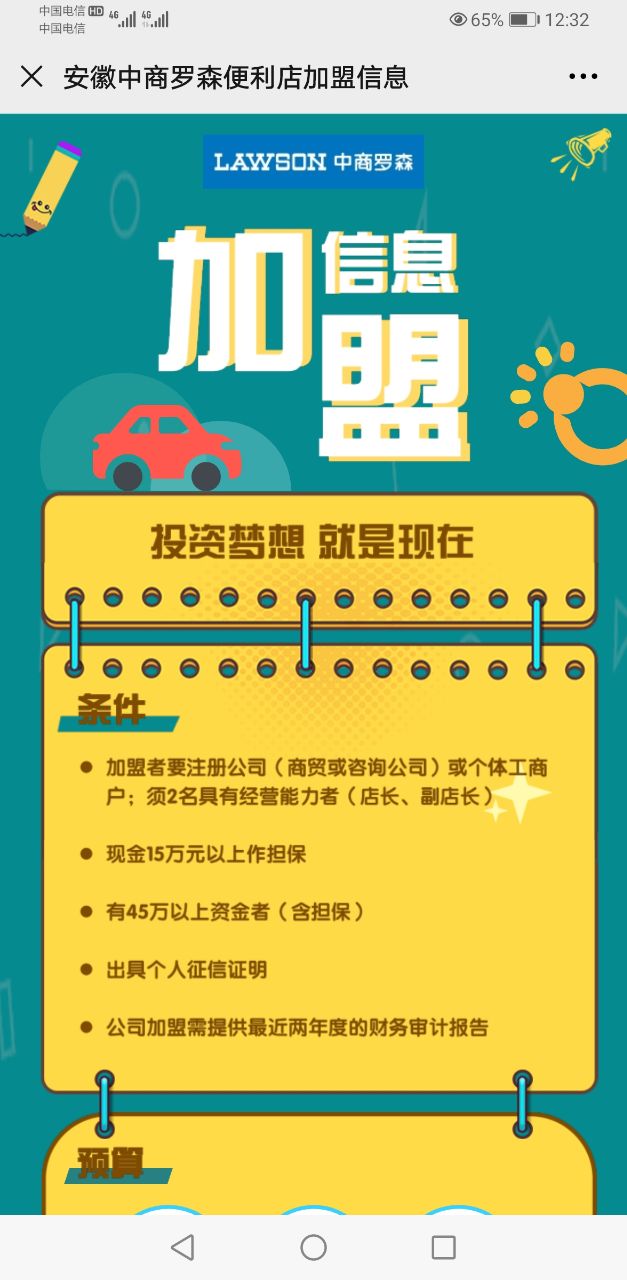The height and width of the screenshot is (1280, 627).
Task: Go back using system navigation
Action: pos(182,1247)
